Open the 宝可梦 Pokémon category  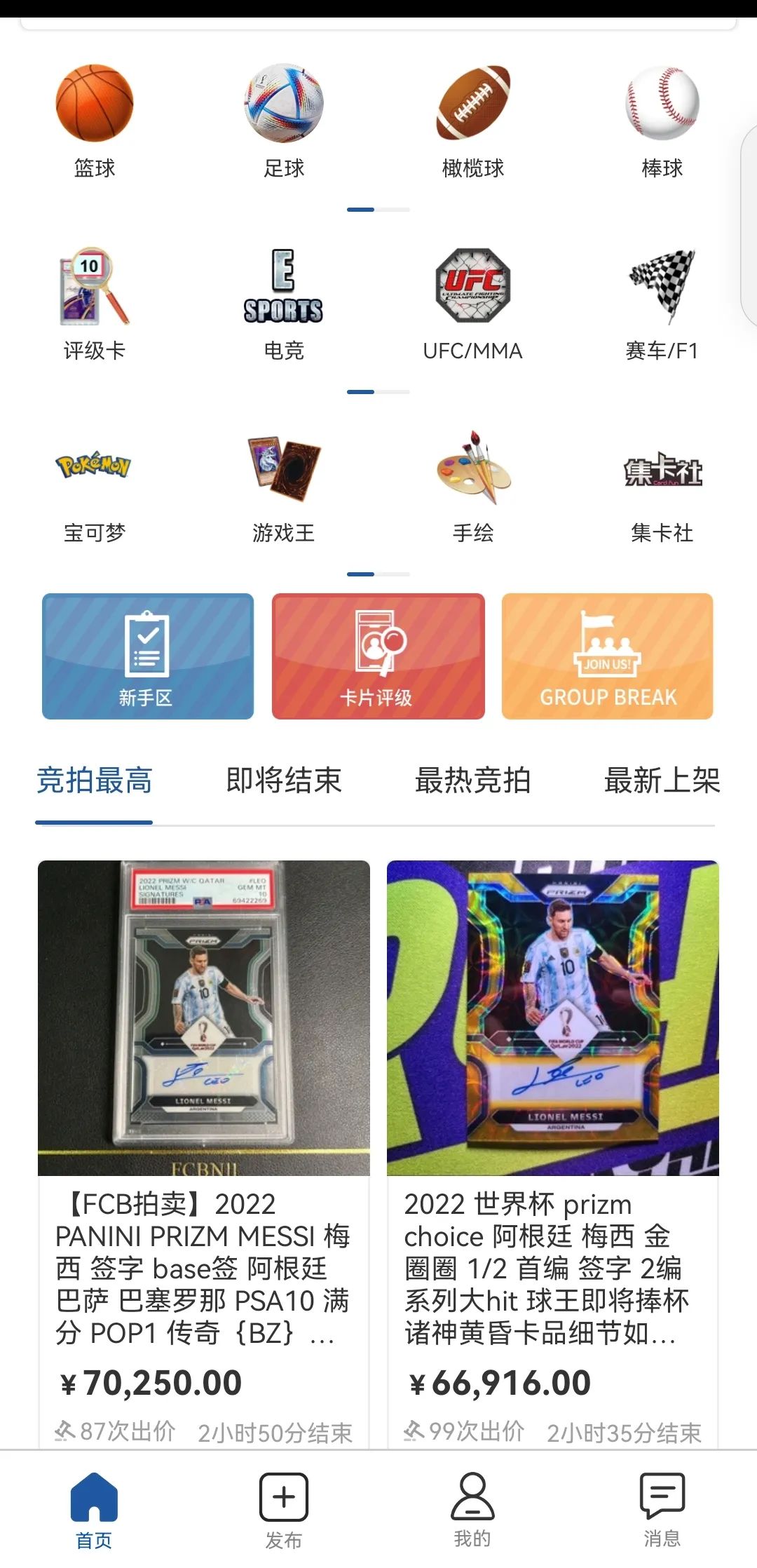click(95, 485)
